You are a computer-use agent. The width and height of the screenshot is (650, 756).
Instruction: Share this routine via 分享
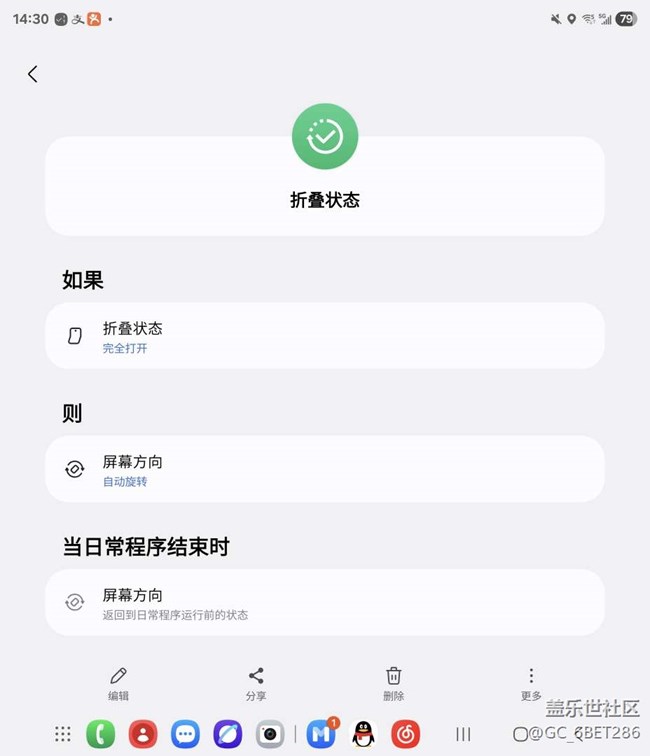[256, 684]
